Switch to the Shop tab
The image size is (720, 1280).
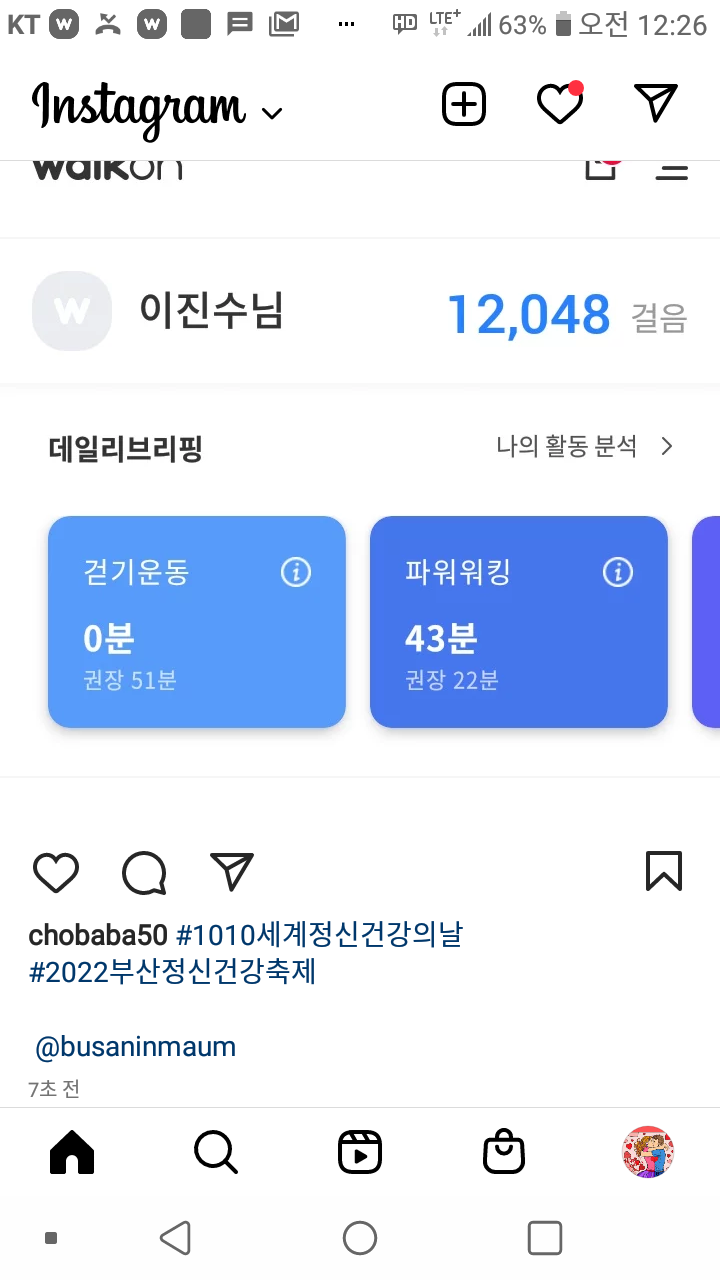(504, 1152)
